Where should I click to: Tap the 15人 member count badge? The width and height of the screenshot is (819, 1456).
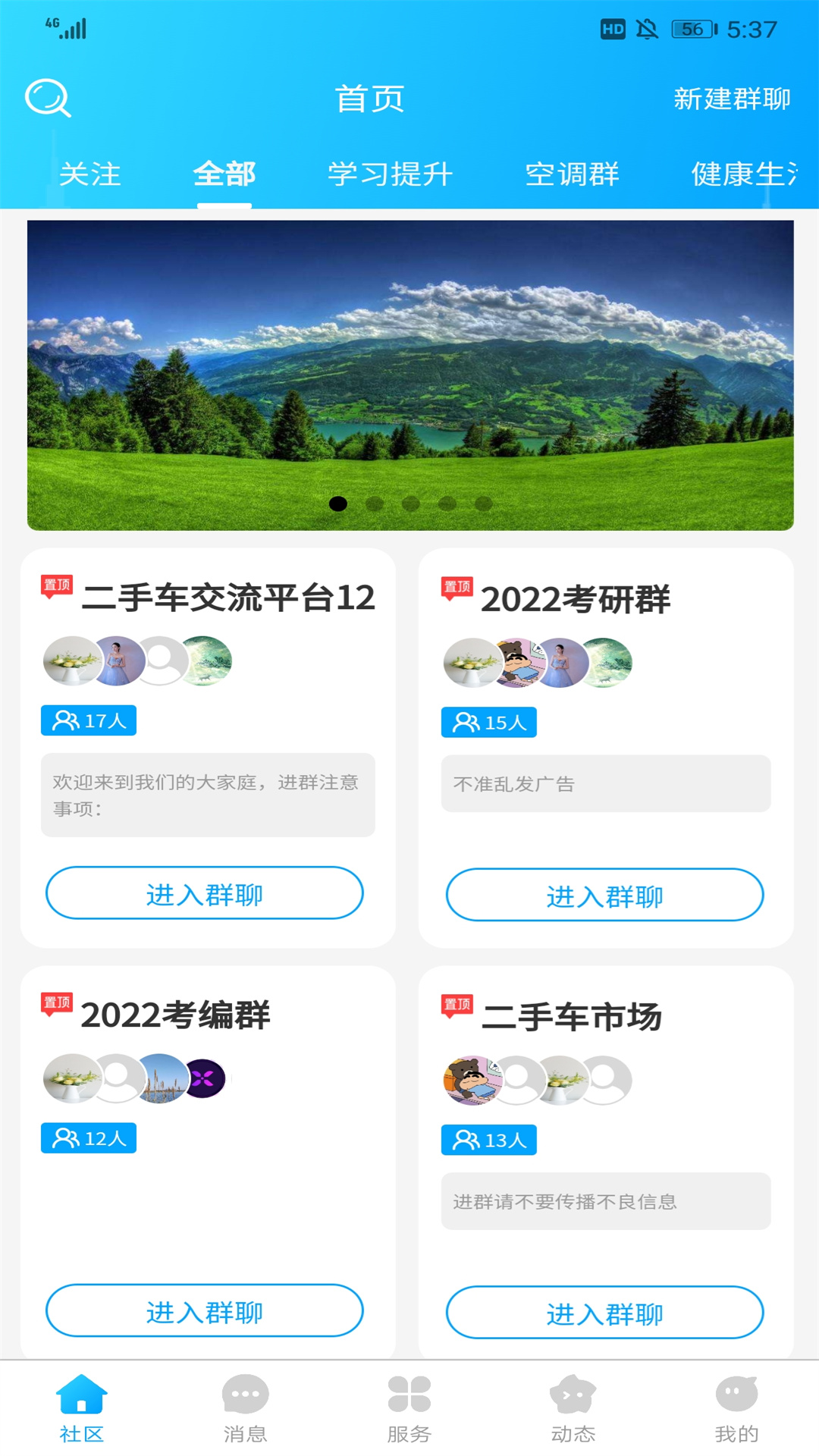tap(488, 723)
